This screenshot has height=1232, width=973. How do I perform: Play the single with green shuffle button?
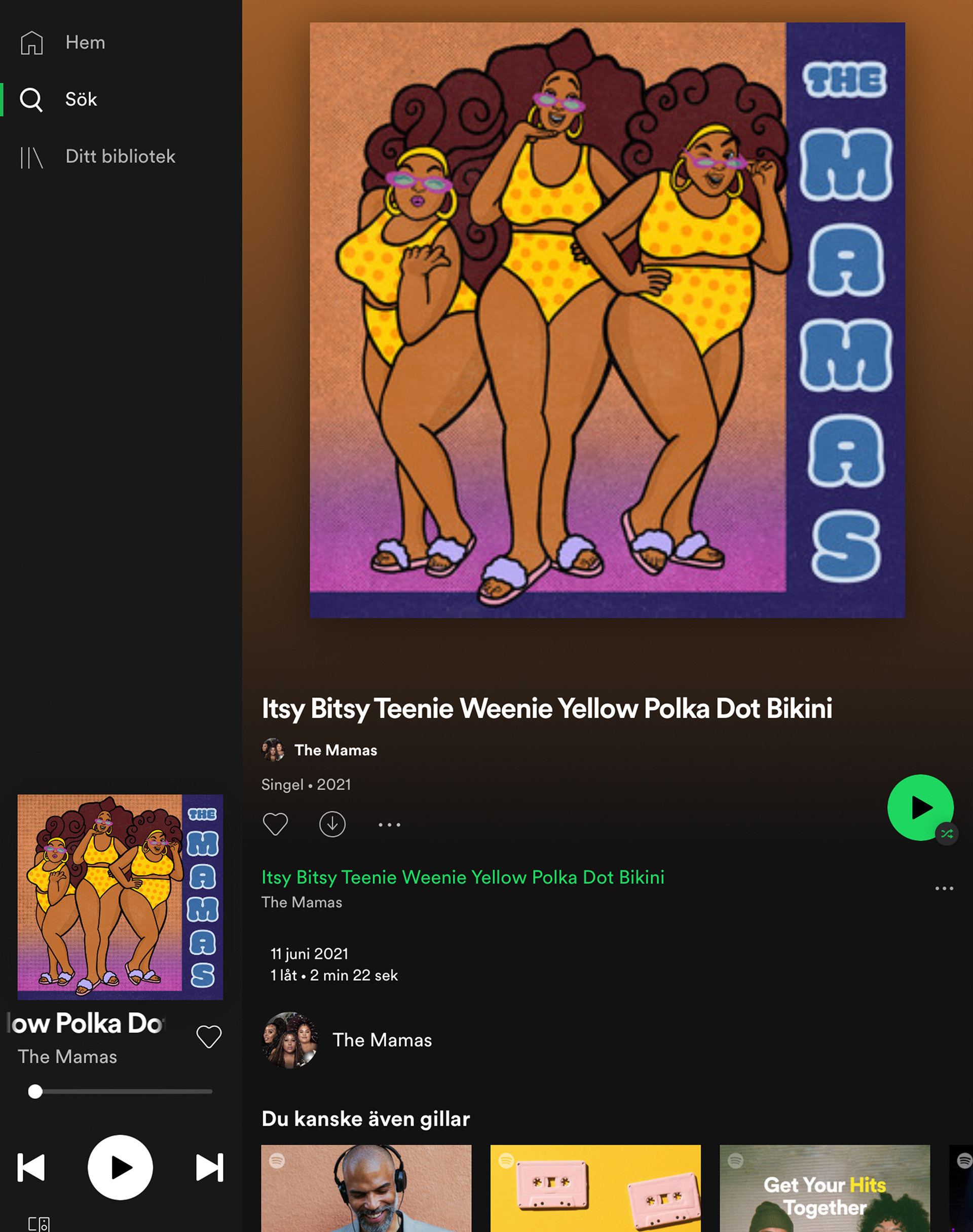coord(920,807)
